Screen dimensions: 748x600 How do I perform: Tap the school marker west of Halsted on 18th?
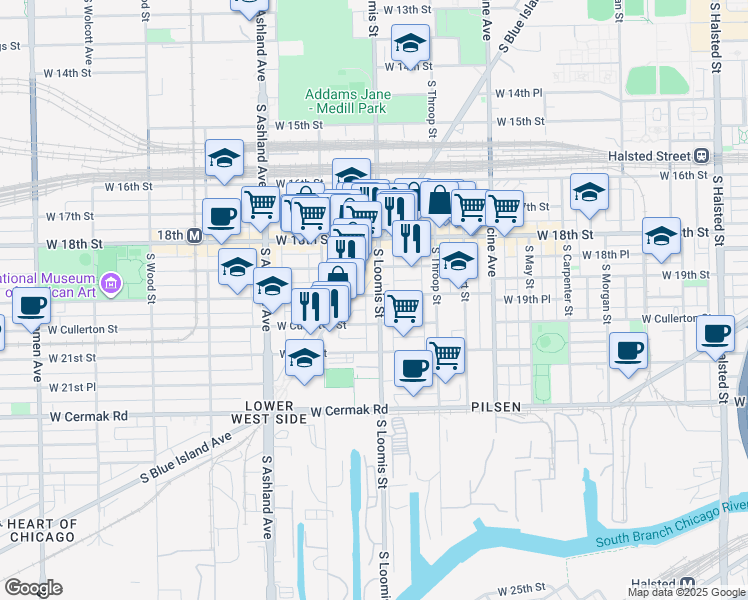[x=661, y=239]
